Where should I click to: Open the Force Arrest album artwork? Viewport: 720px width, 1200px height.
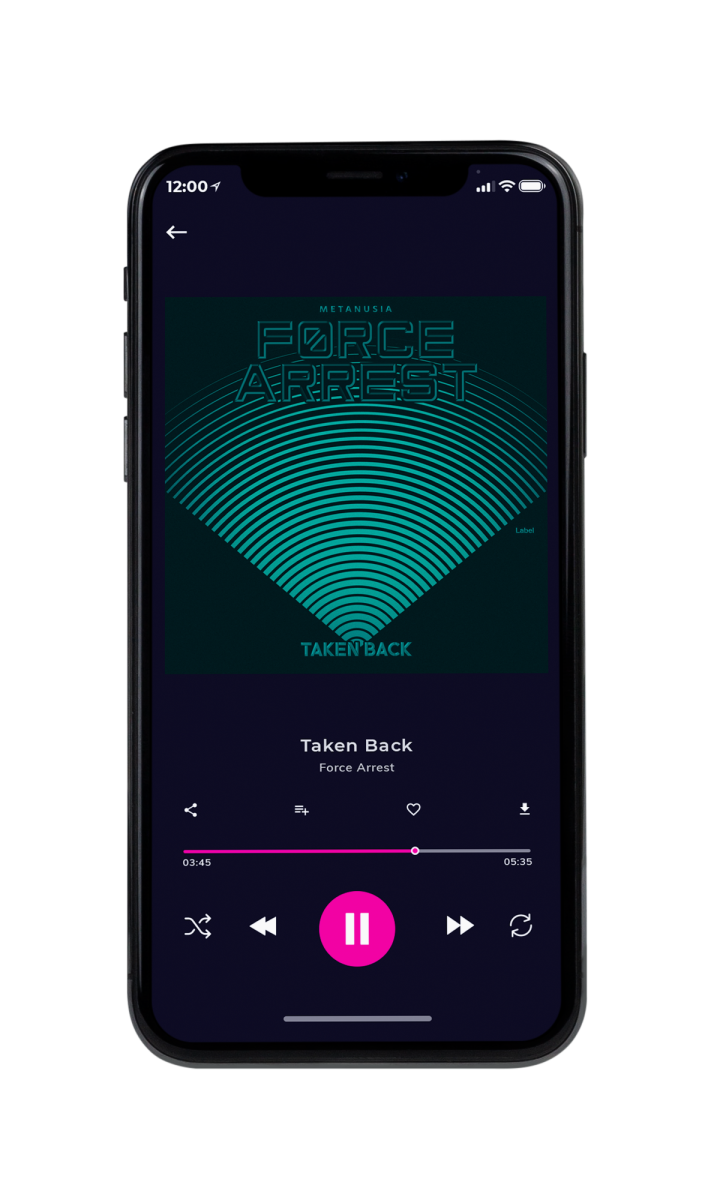[356, 484]
